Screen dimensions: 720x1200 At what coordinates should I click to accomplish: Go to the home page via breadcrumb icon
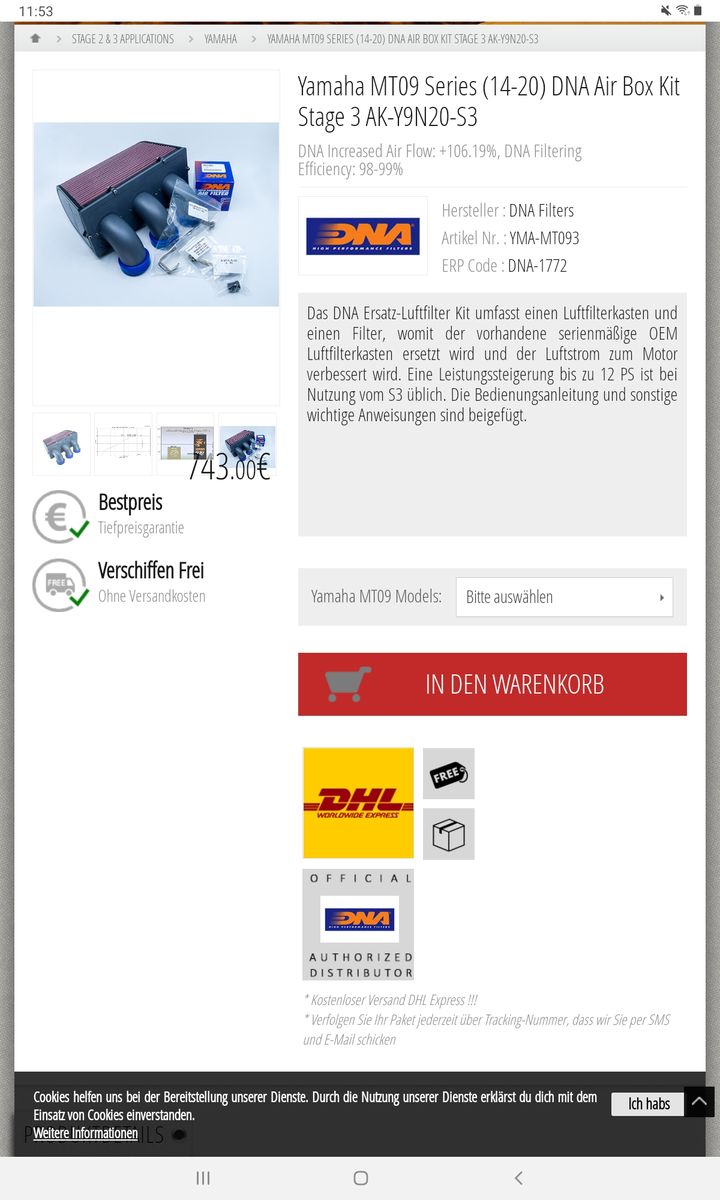(x=36, y=39)
